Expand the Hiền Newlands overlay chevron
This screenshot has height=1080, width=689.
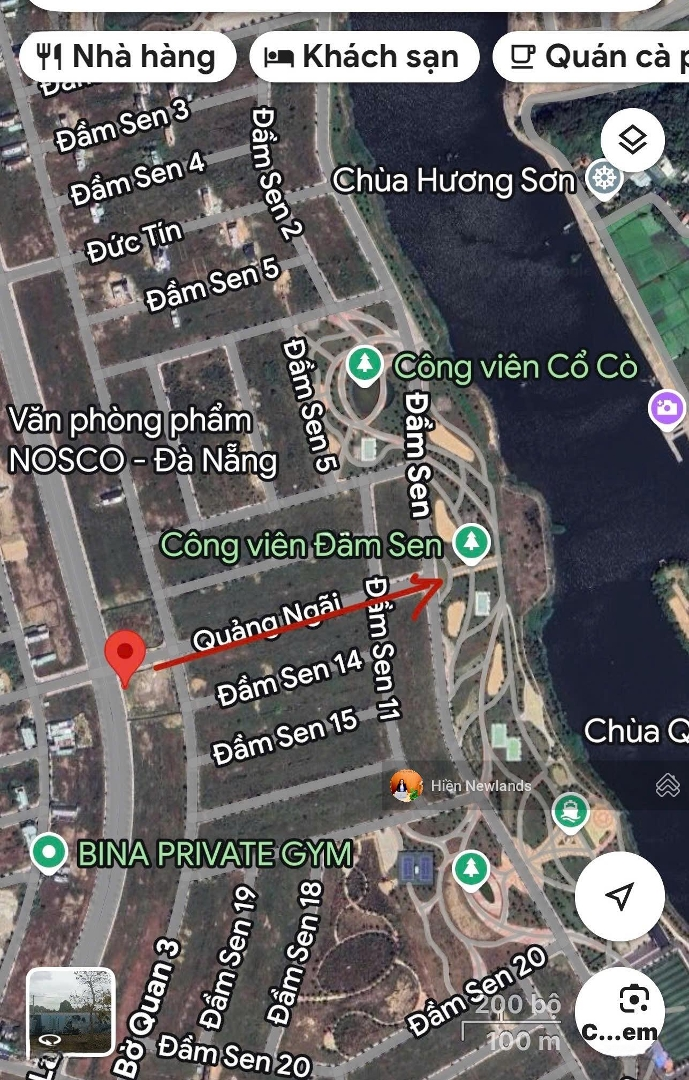tap(668, 786)
